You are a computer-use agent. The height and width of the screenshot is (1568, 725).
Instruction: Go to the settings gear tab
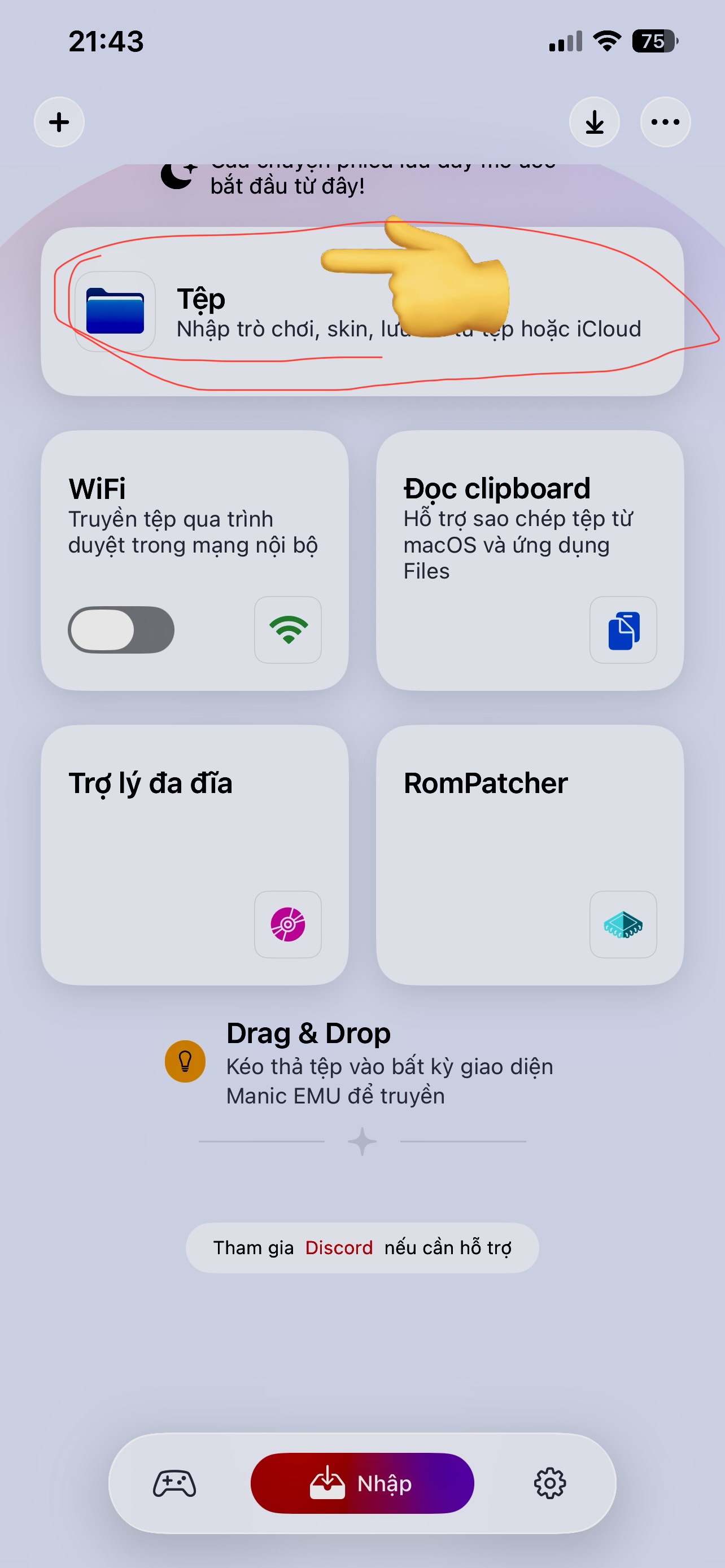point(550,1484)
